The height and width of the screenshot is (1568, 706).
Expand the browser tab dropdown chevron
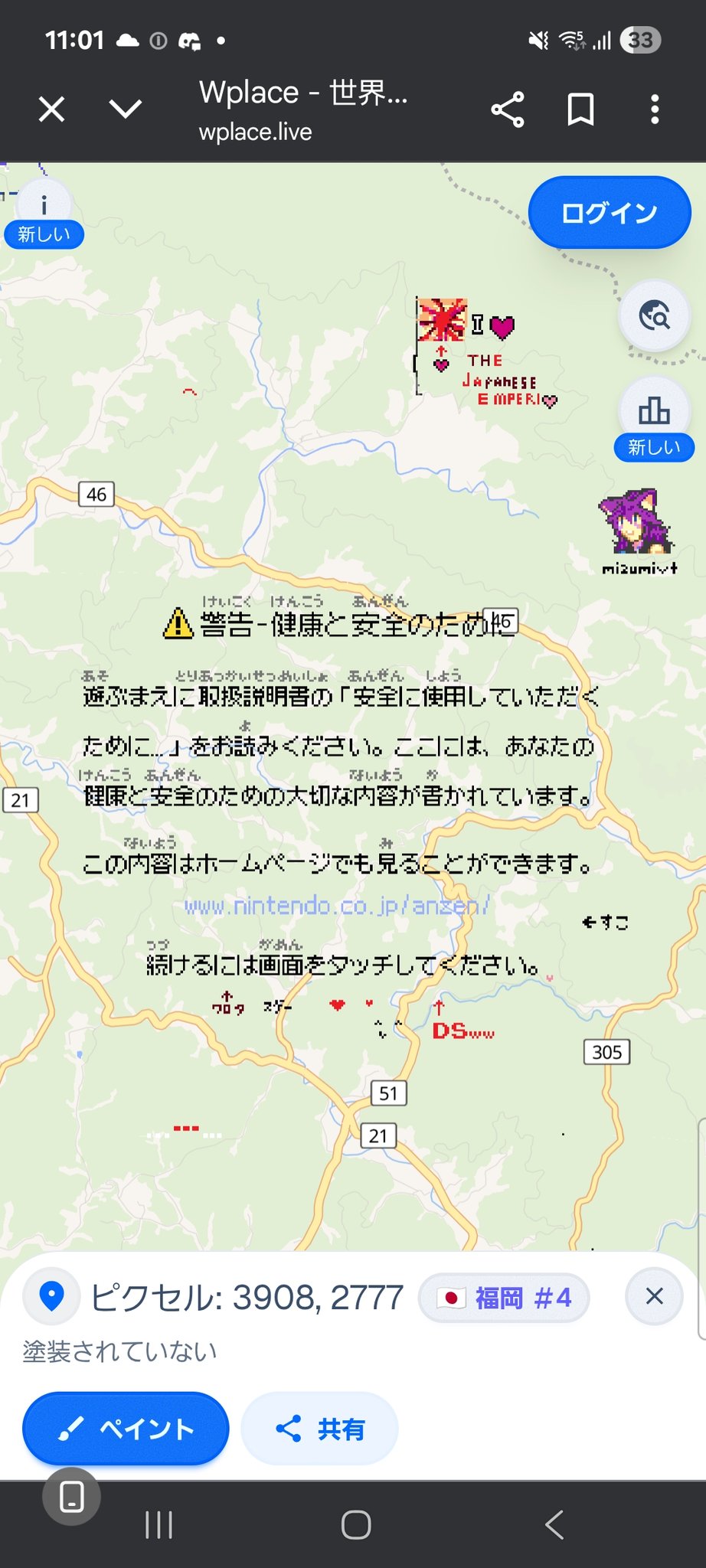[126, 109]
